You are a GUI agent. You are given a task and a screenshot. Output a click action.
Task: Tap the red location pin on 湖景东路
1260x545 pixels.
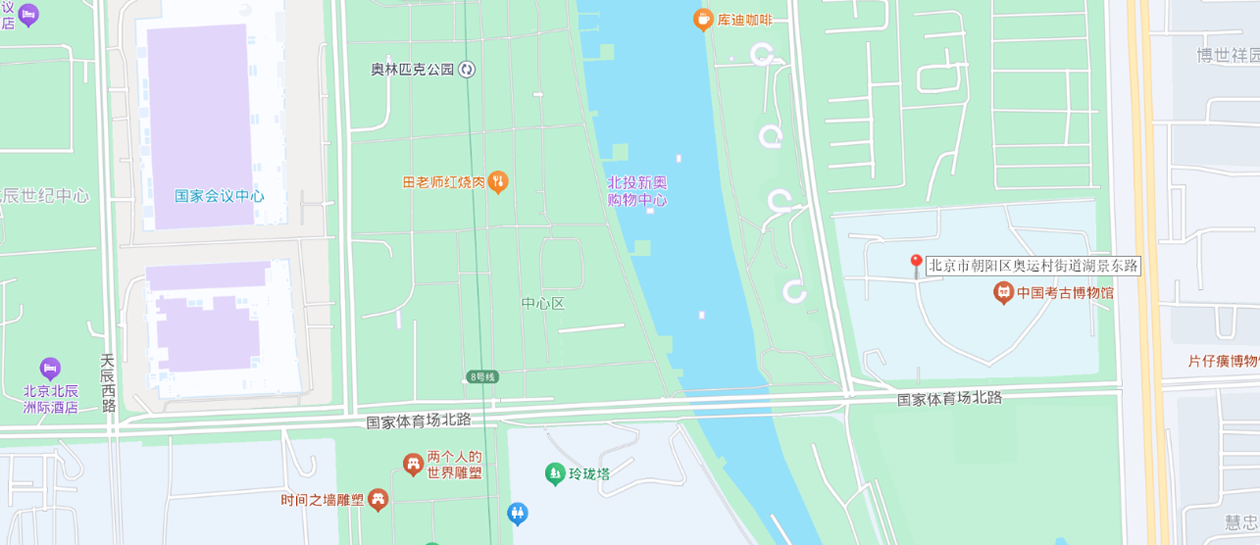pyautogui.click(x=915, y=265)
